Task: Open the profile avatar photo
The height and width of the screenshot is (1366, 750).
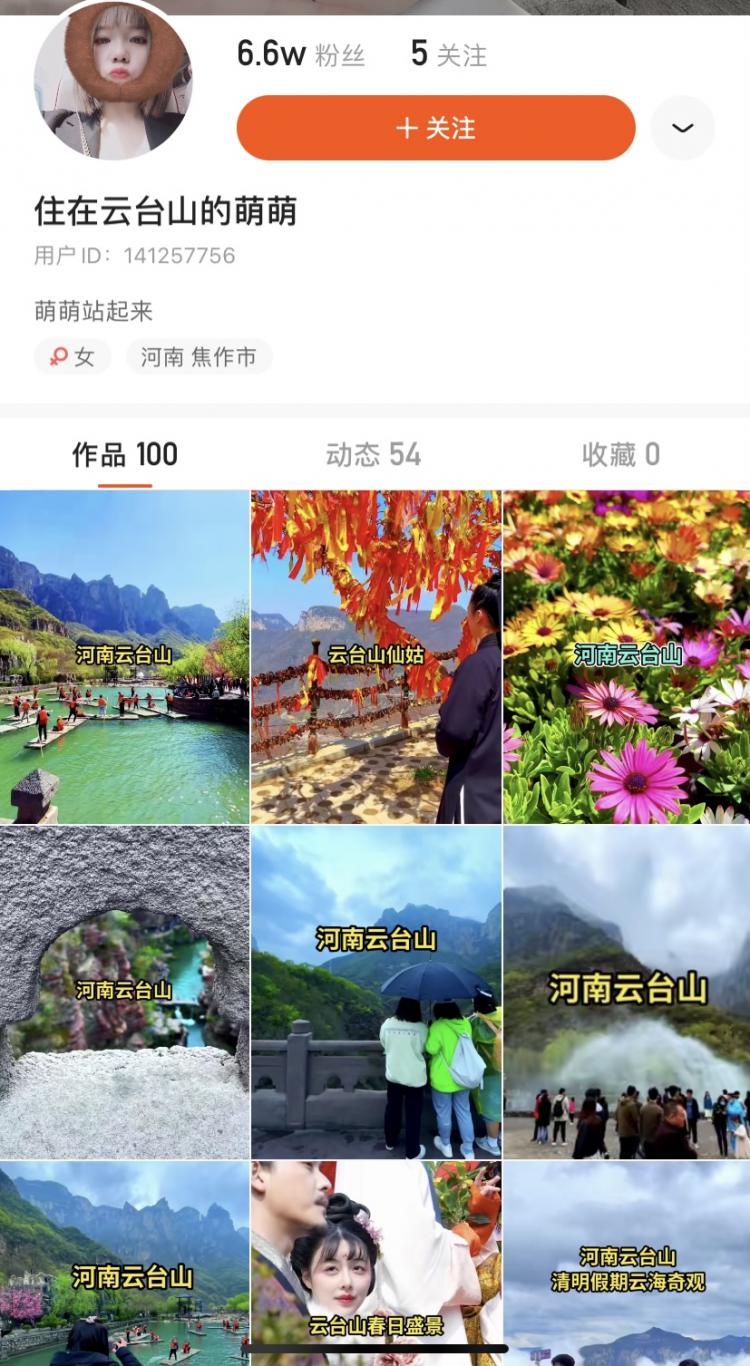Action: click(x=113, y=82)
